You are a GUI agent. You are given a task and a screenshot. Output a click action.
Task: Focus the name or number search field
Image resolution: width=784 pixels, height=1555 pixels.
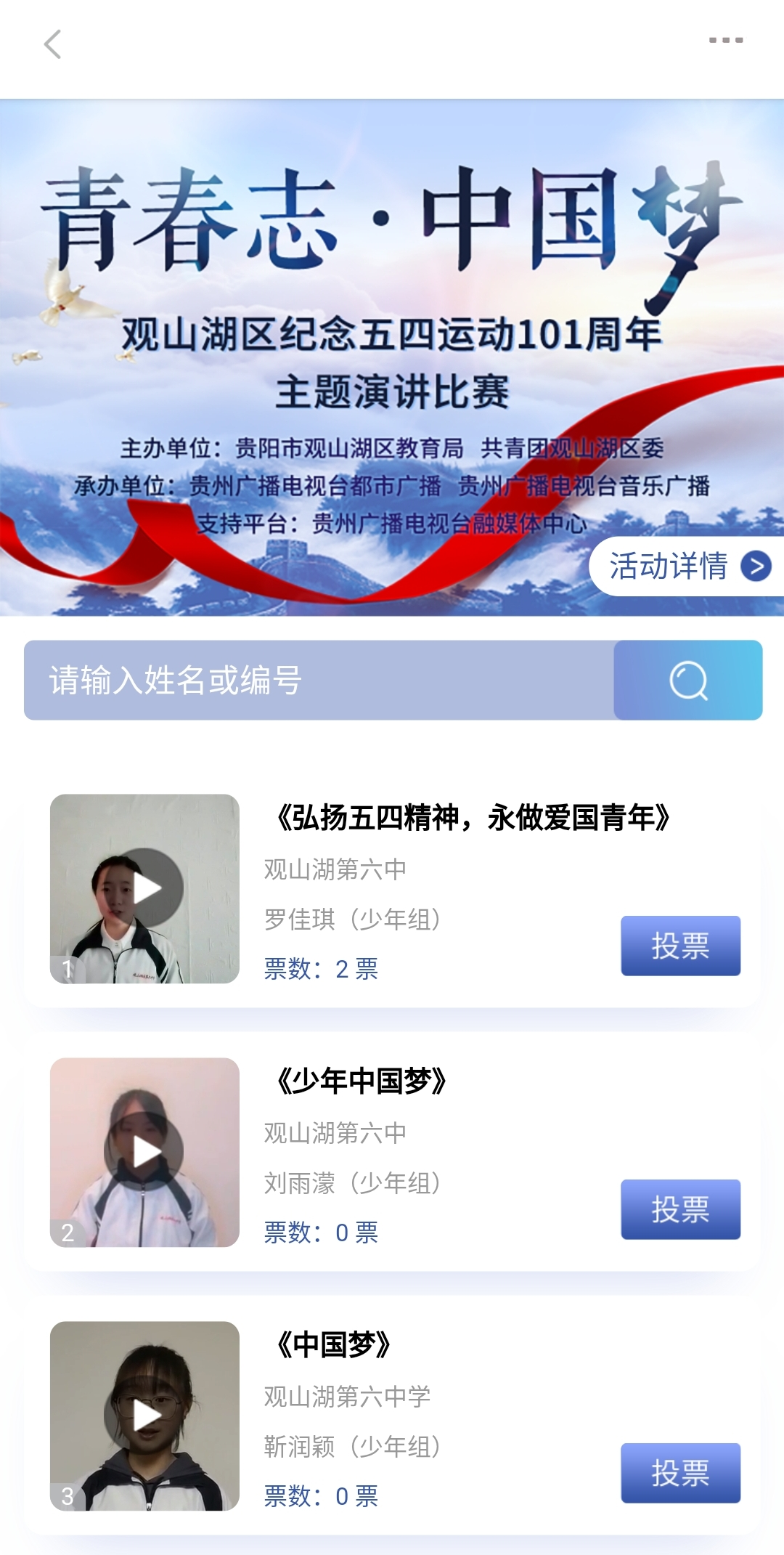[x=319, y=681]
